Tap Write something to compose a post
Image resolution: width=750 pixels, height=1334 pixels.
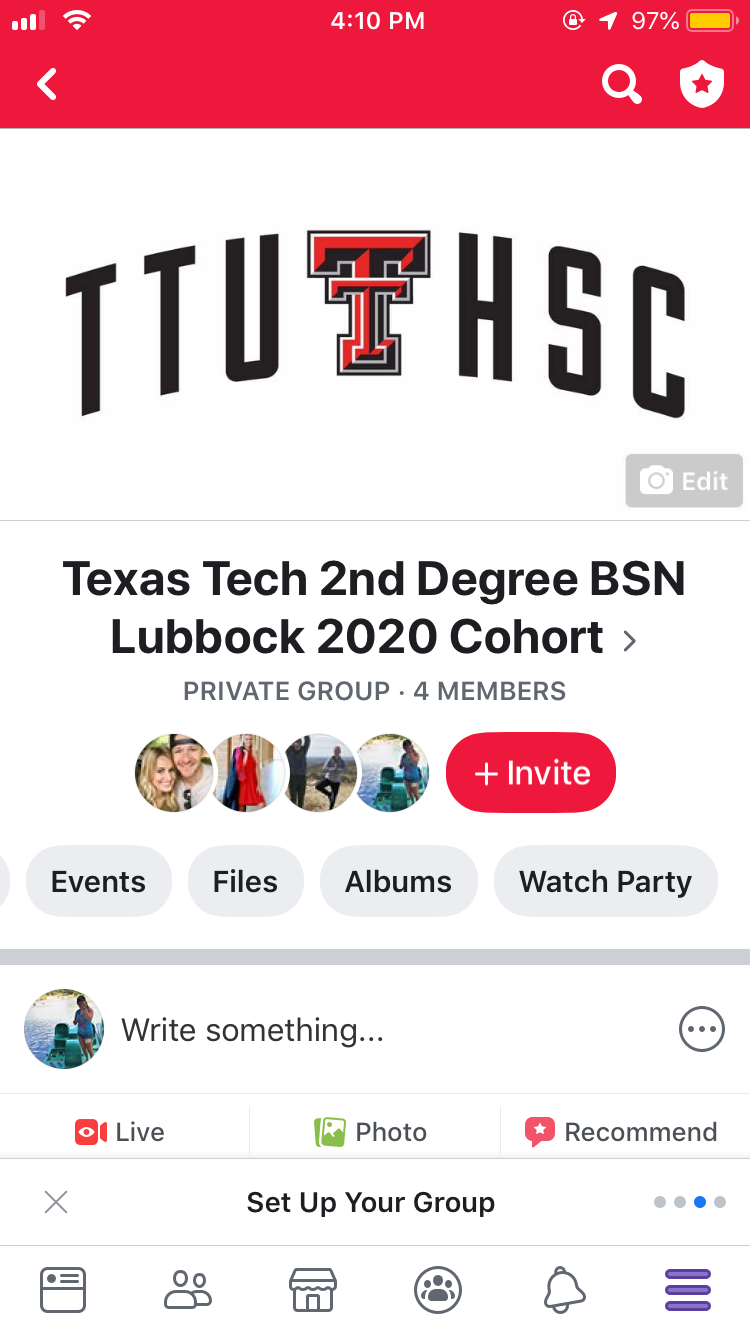[x=253, y=1030]
